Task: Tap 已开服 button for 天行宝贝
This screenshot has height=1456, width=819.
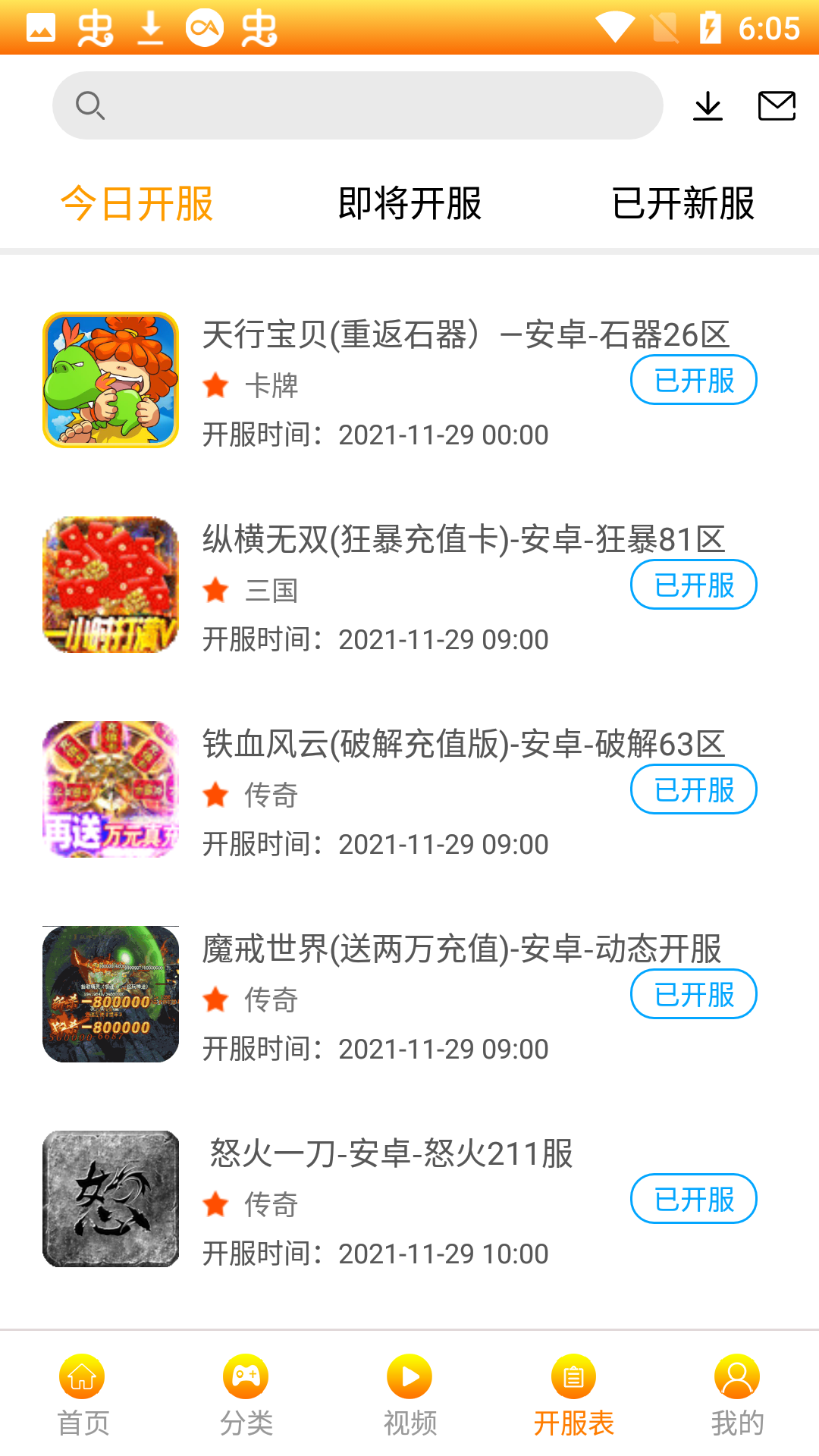Action: click(693, 380)
